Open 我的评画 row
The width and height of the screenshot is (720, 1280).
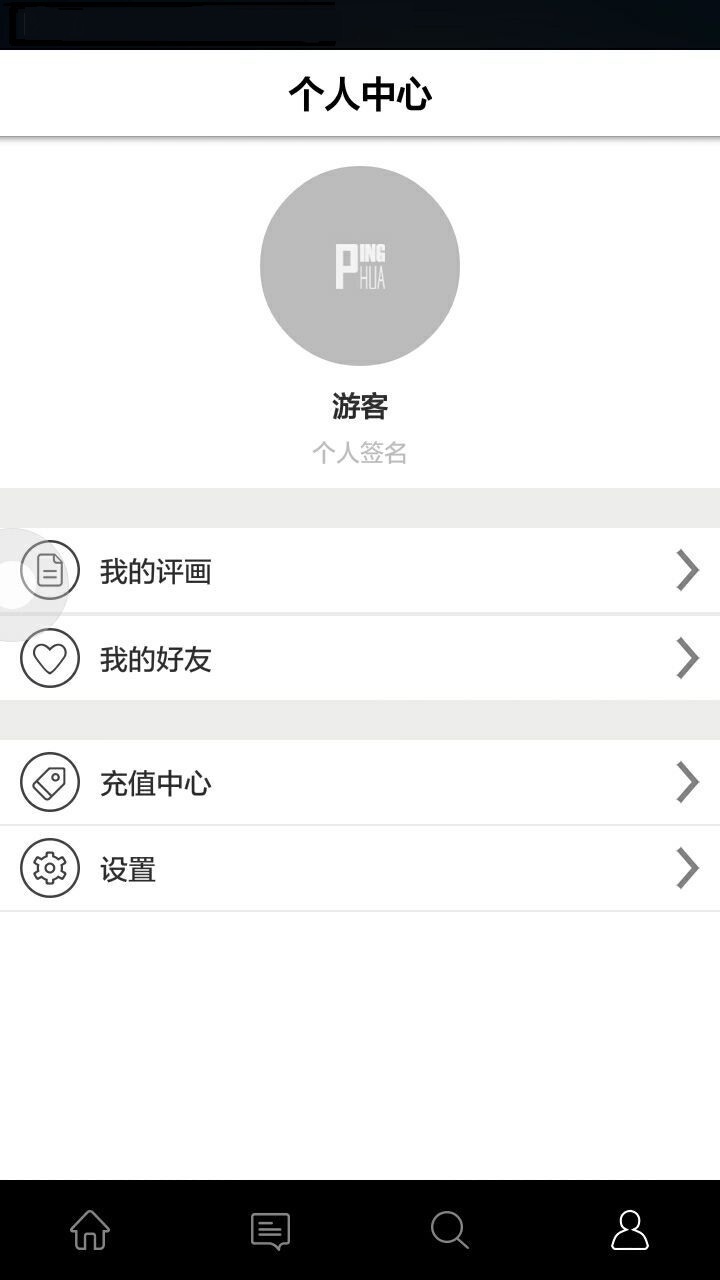point(360,571)
